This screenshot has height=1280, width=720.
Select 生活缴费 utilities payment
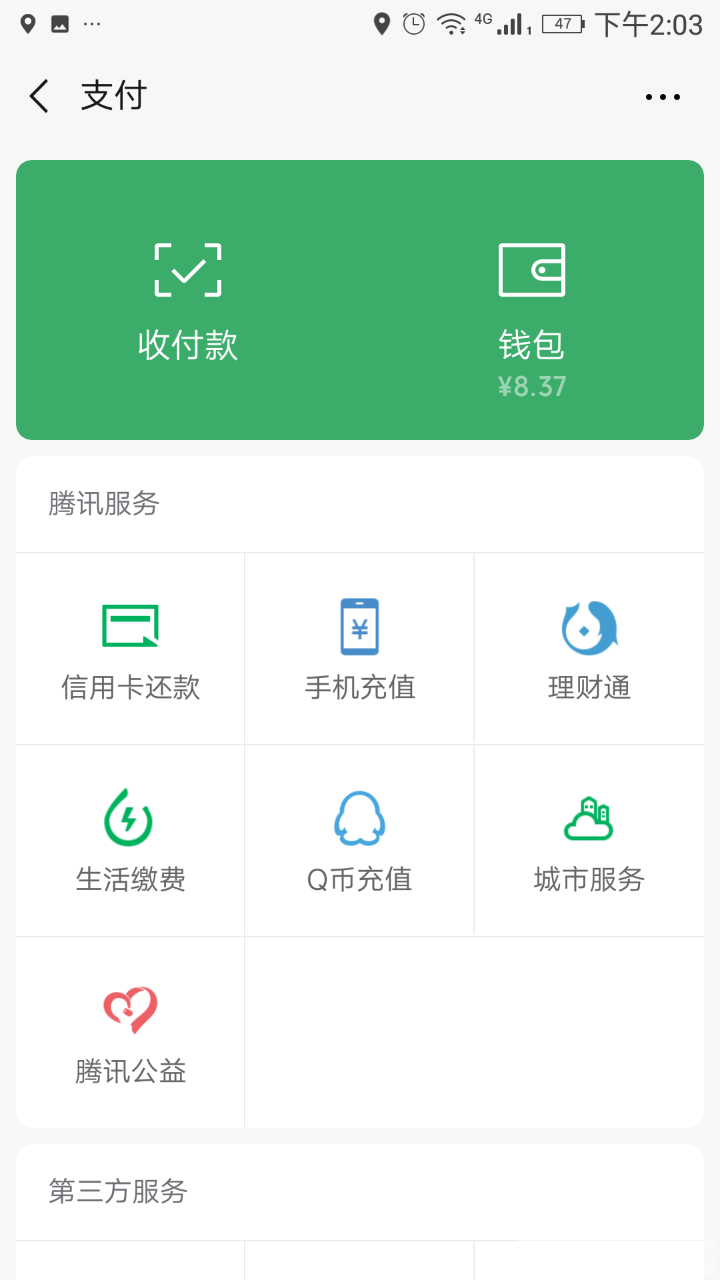point(130,840)
